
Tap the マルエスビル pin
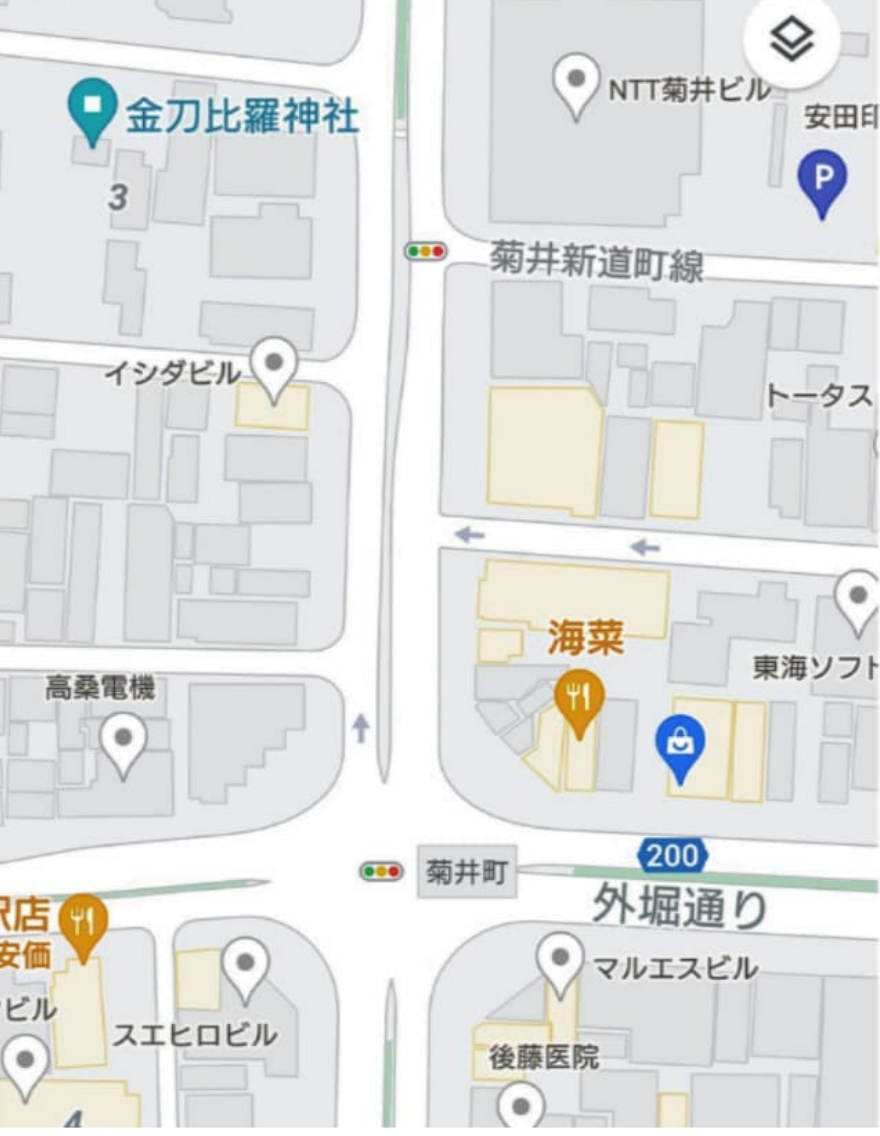click(560, 960)
